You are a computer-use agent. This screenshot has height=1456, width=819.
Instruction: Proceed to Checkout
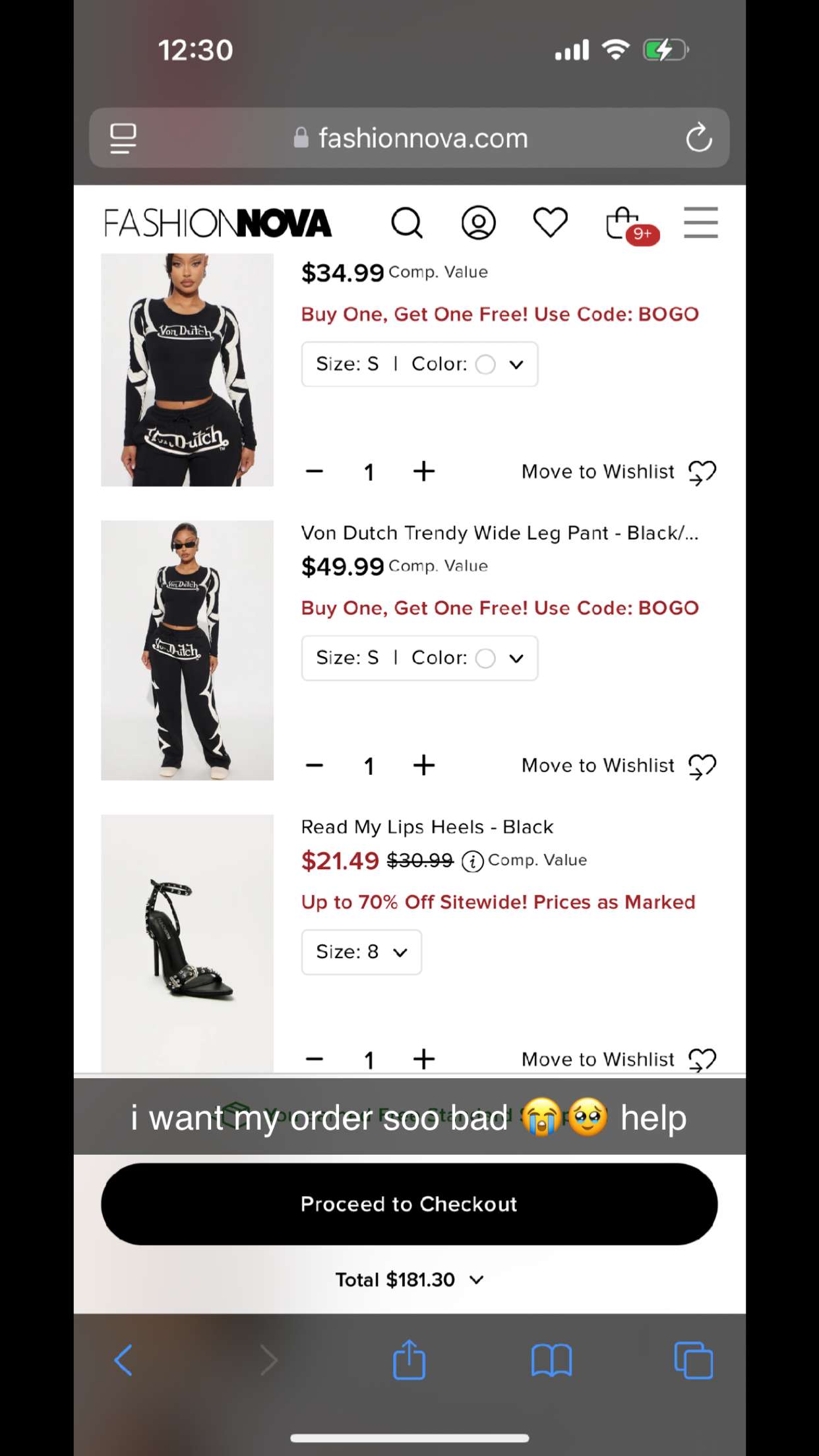point(409,1204)
